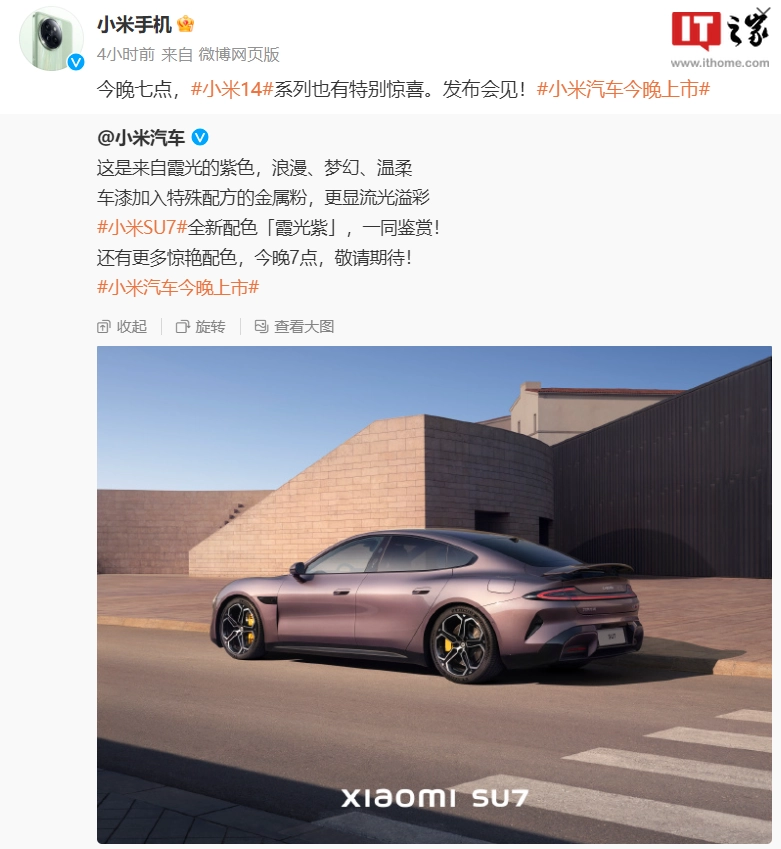The image size is (781, 849).
Task: Collapse the image with 收起
Action: coord(122,326)
